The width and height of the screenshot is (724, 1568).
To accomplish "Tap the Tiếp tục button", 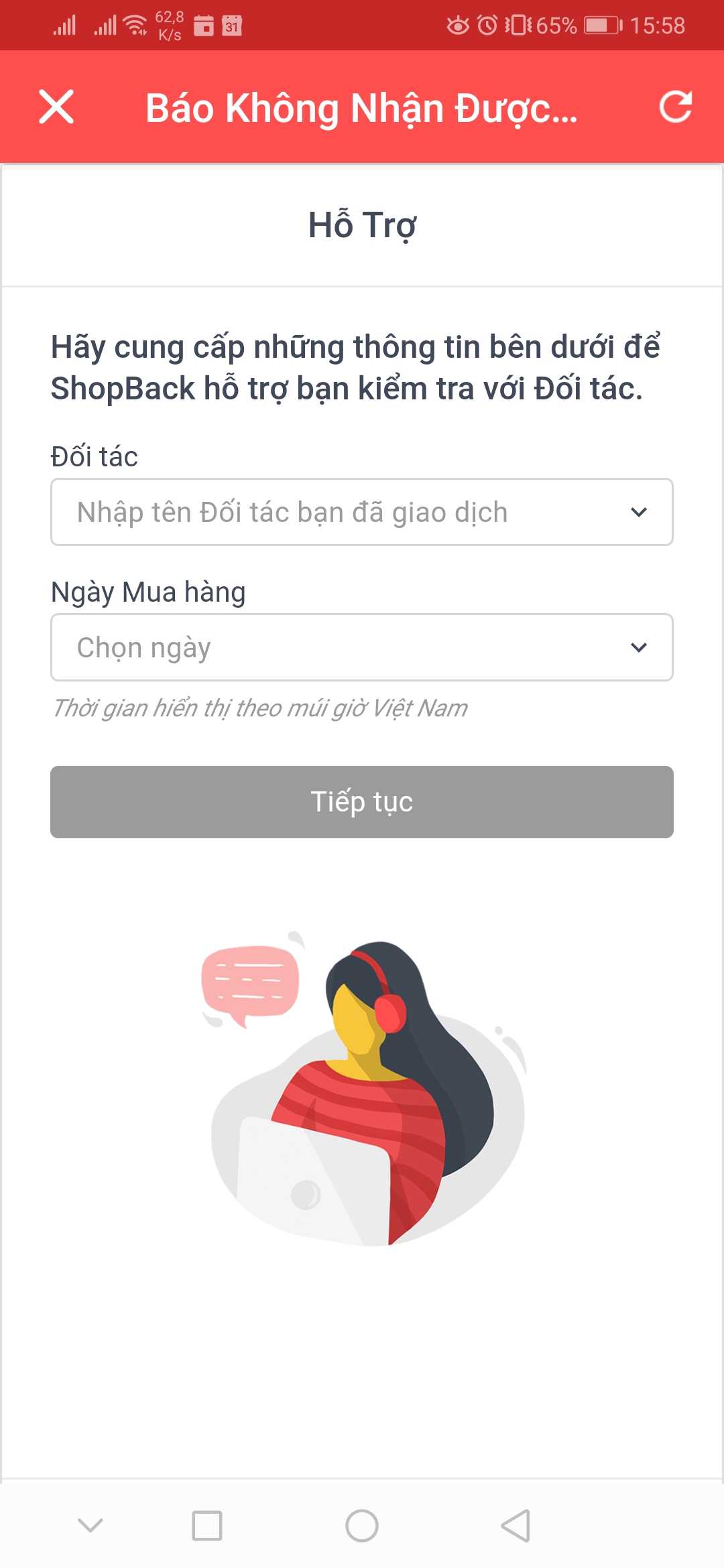I will 362,802.
